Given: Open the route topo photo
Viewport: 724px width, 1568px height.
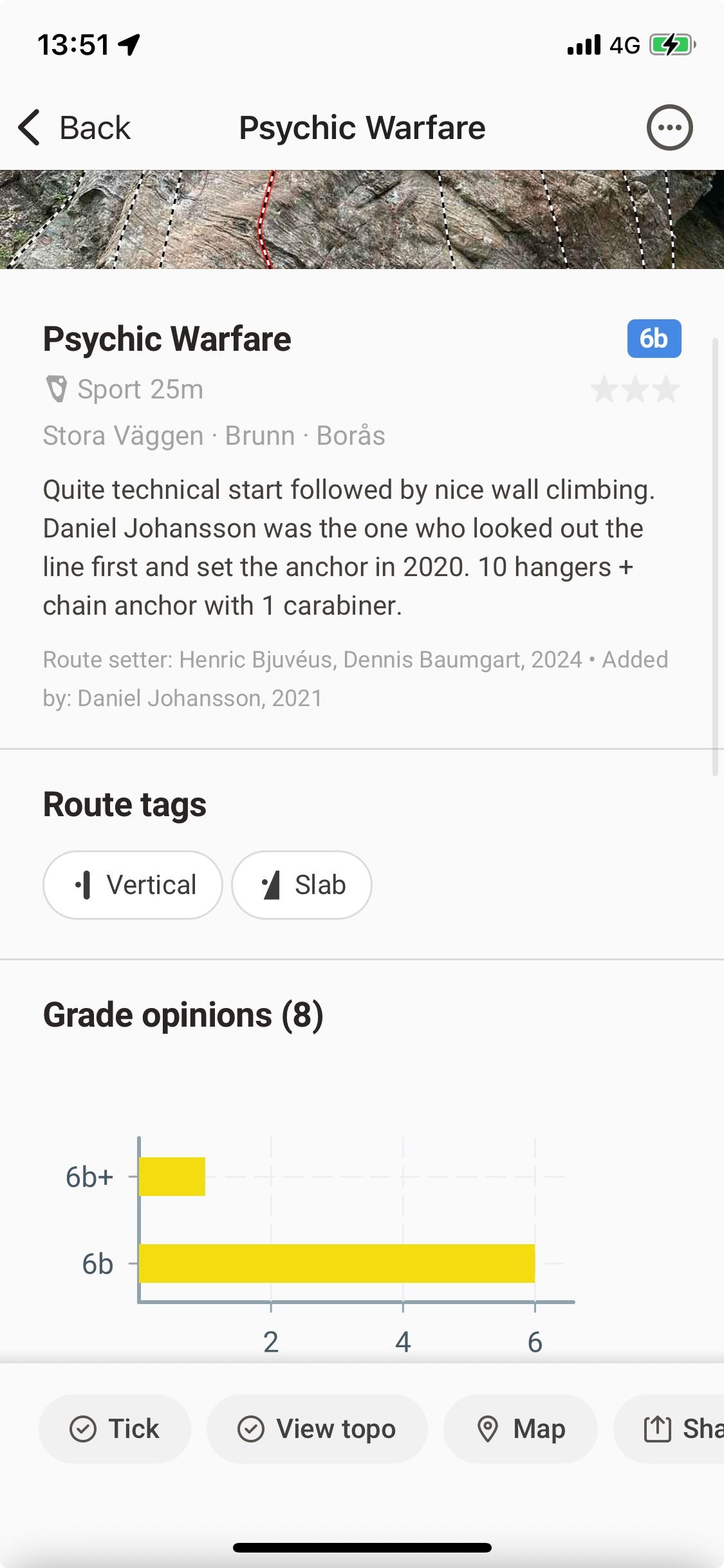Looking at the screenshot, I should 362,219.
